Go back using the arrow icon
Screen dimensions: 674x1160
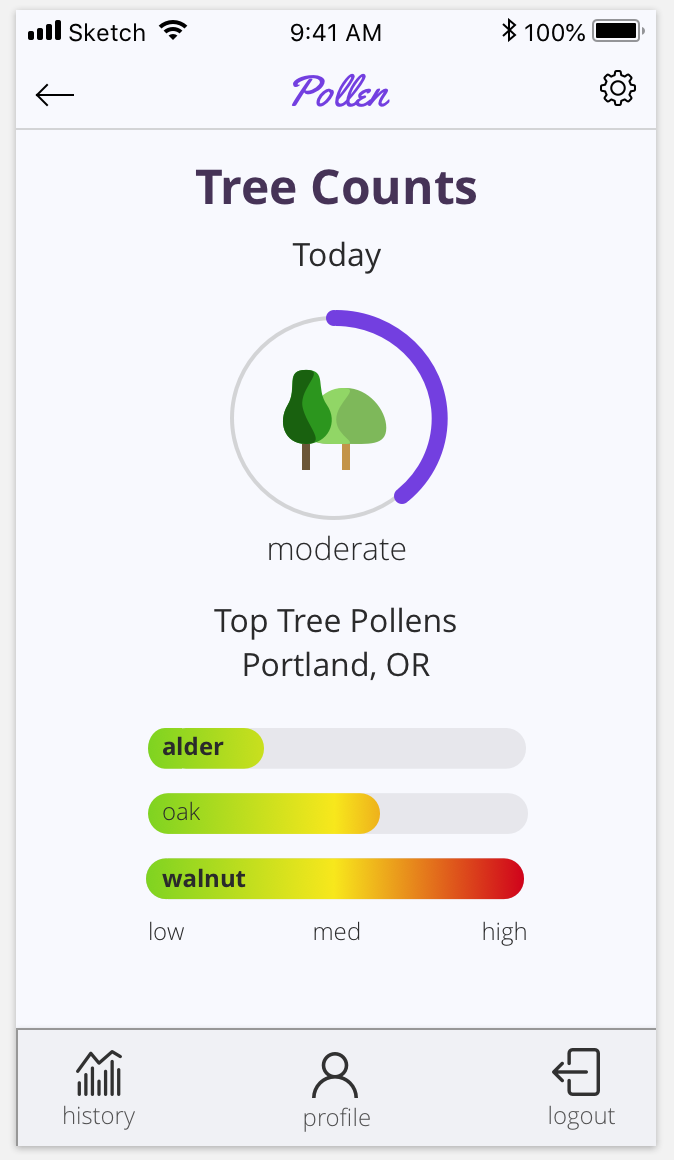55,95
